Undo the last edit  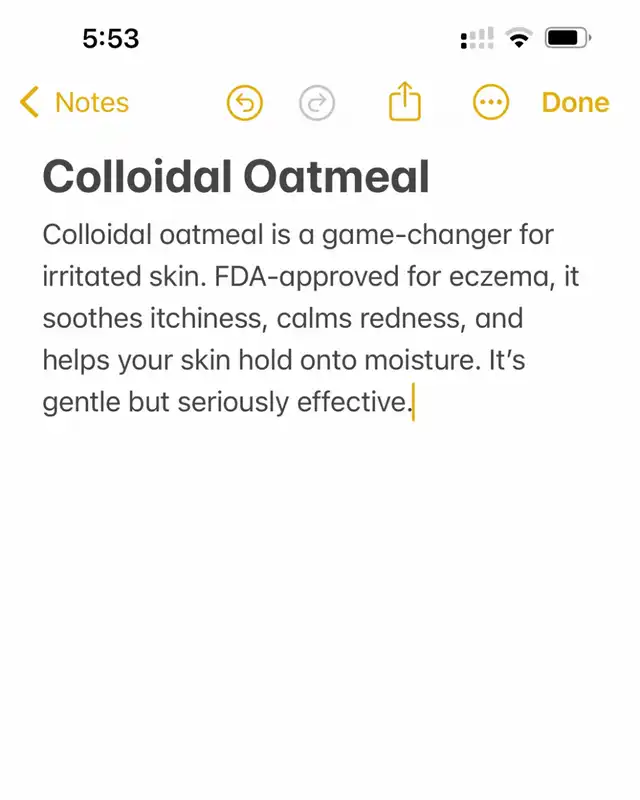[x=245, y=103]
